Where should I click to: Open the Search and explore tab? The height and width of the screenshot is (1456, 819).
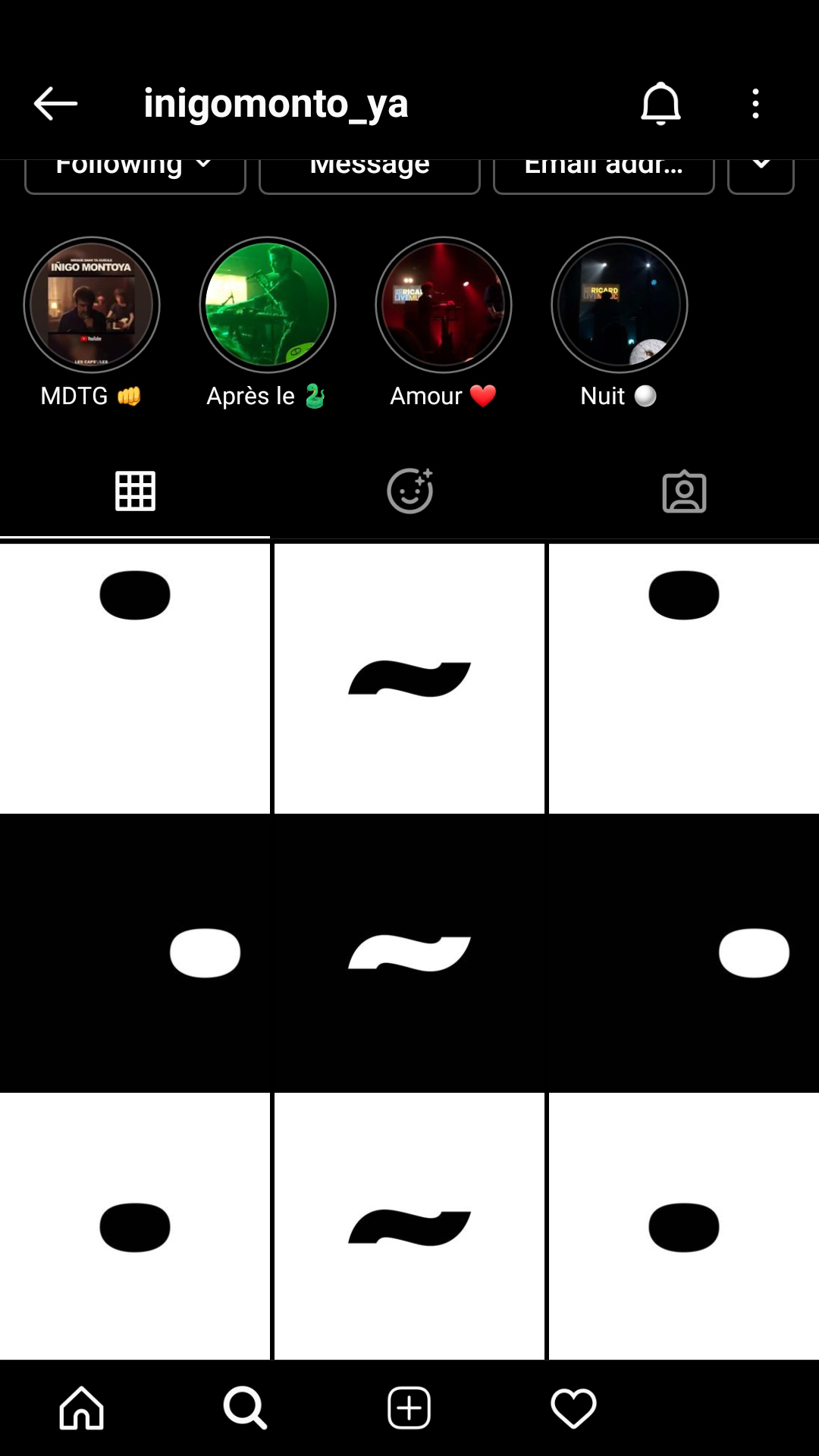[246, 1408]
